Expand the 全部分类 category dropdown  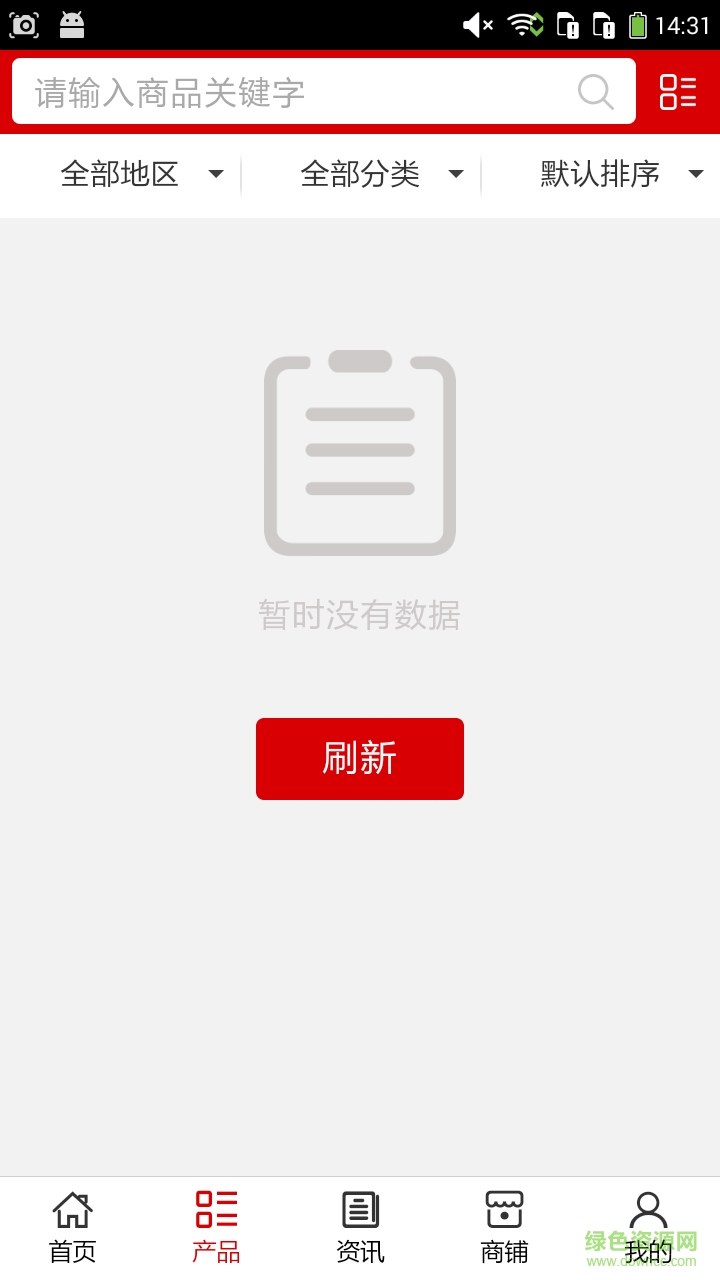380,174
